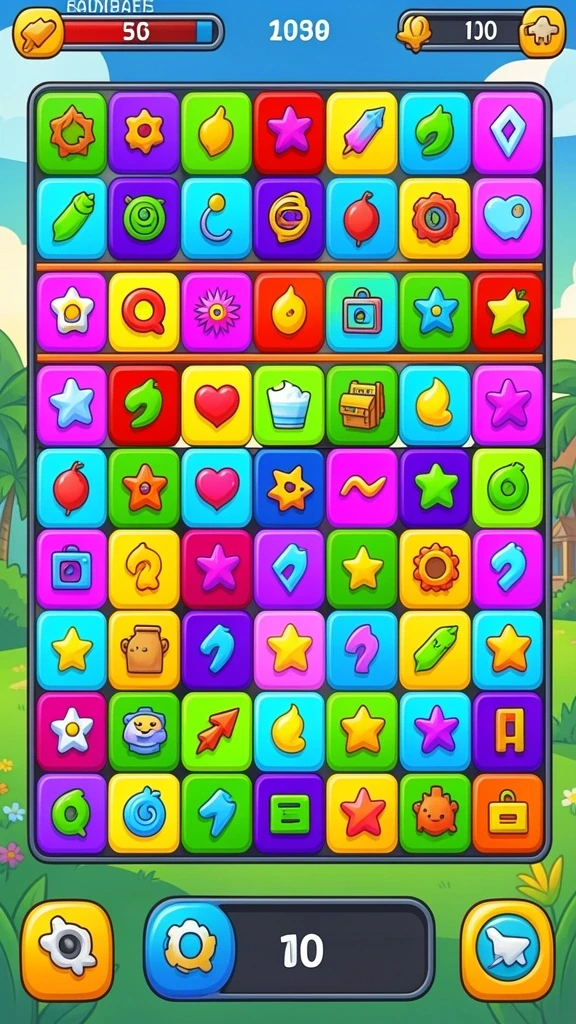Select the orange letter A on the purple tile
This screenshot has height=1024, width=576.
507,732
